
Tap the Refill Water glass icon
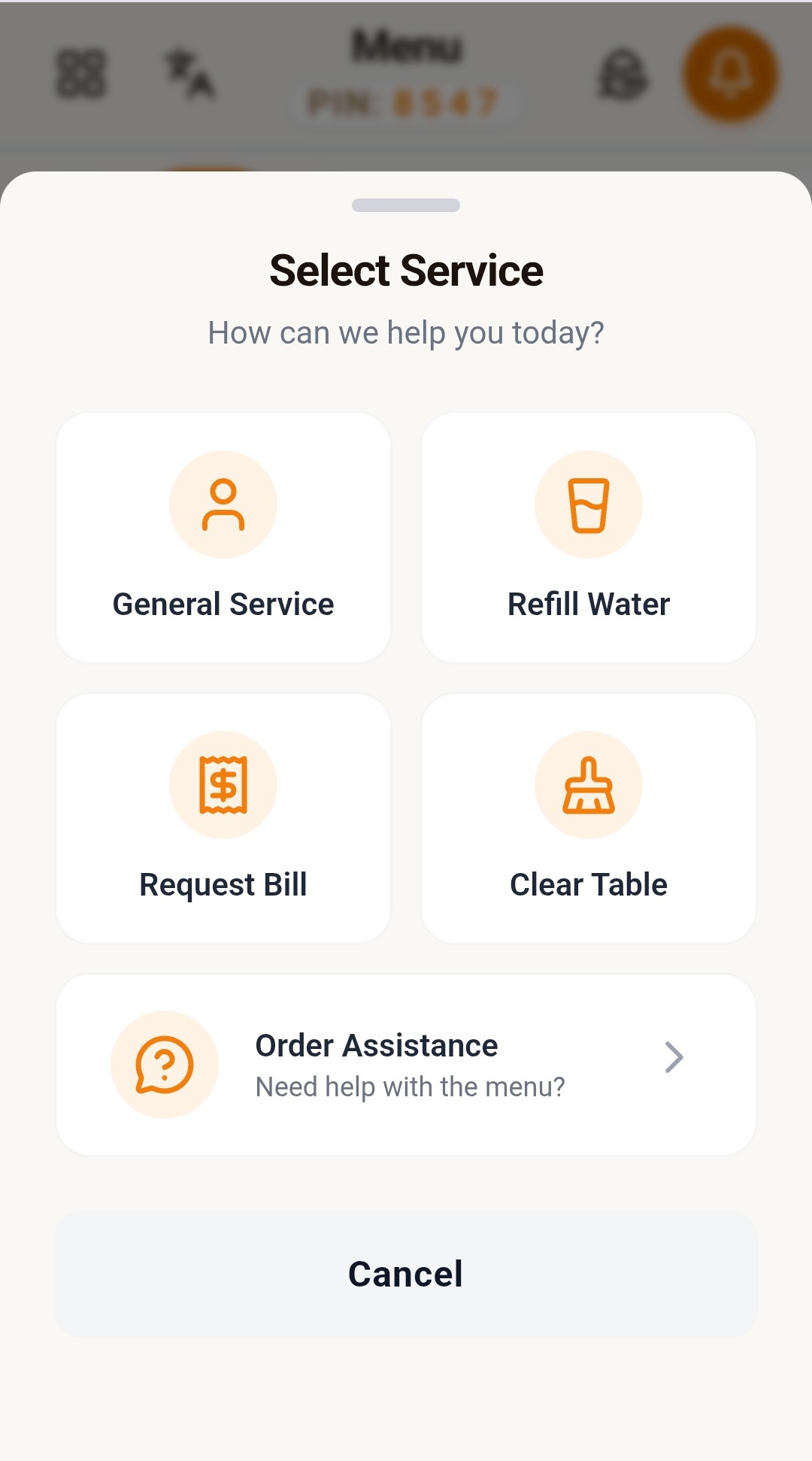(x=589, y=504)
